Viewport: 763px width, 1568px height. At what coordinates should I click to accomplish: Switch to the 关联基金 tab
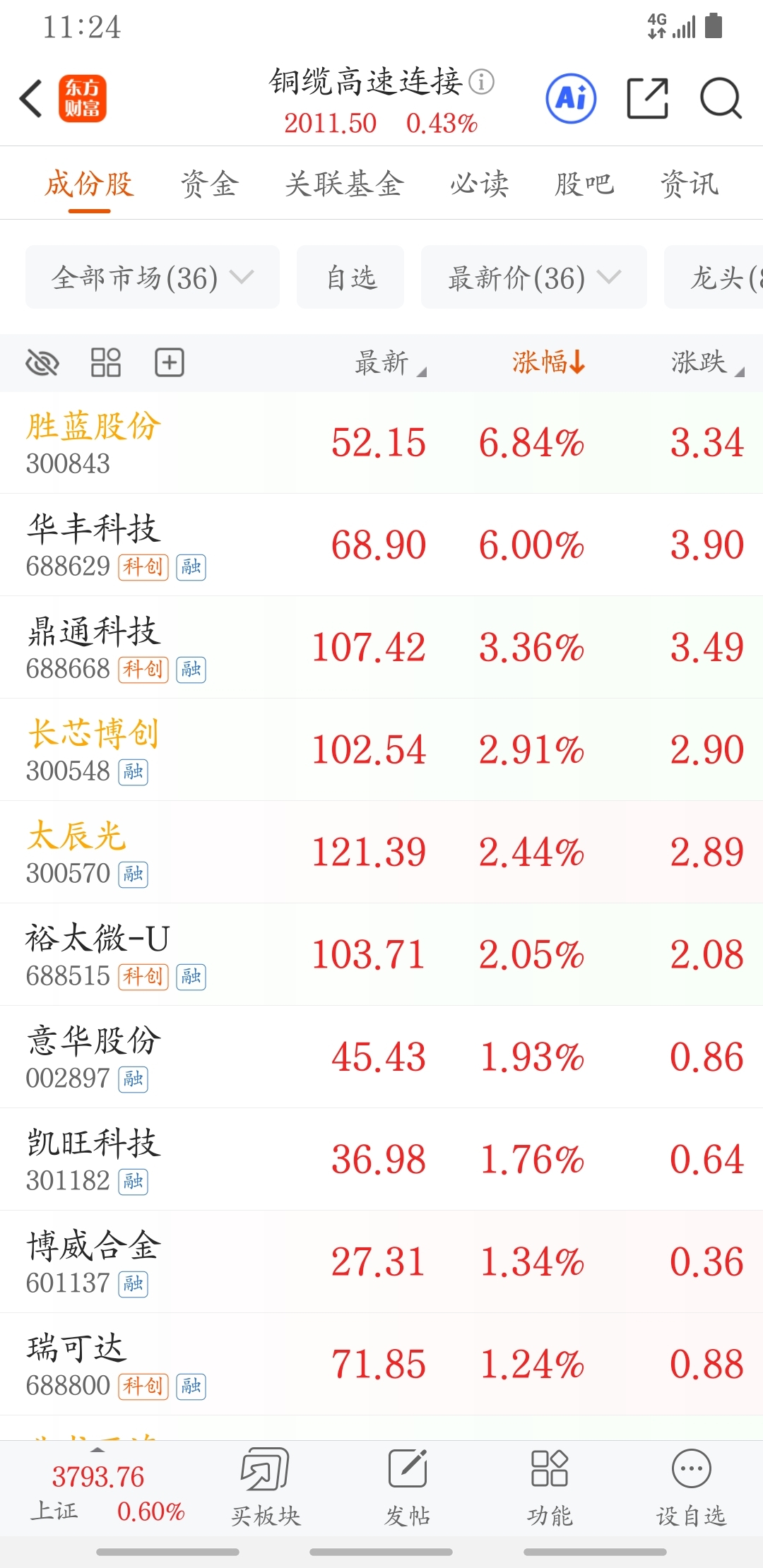tap(345, 184)
